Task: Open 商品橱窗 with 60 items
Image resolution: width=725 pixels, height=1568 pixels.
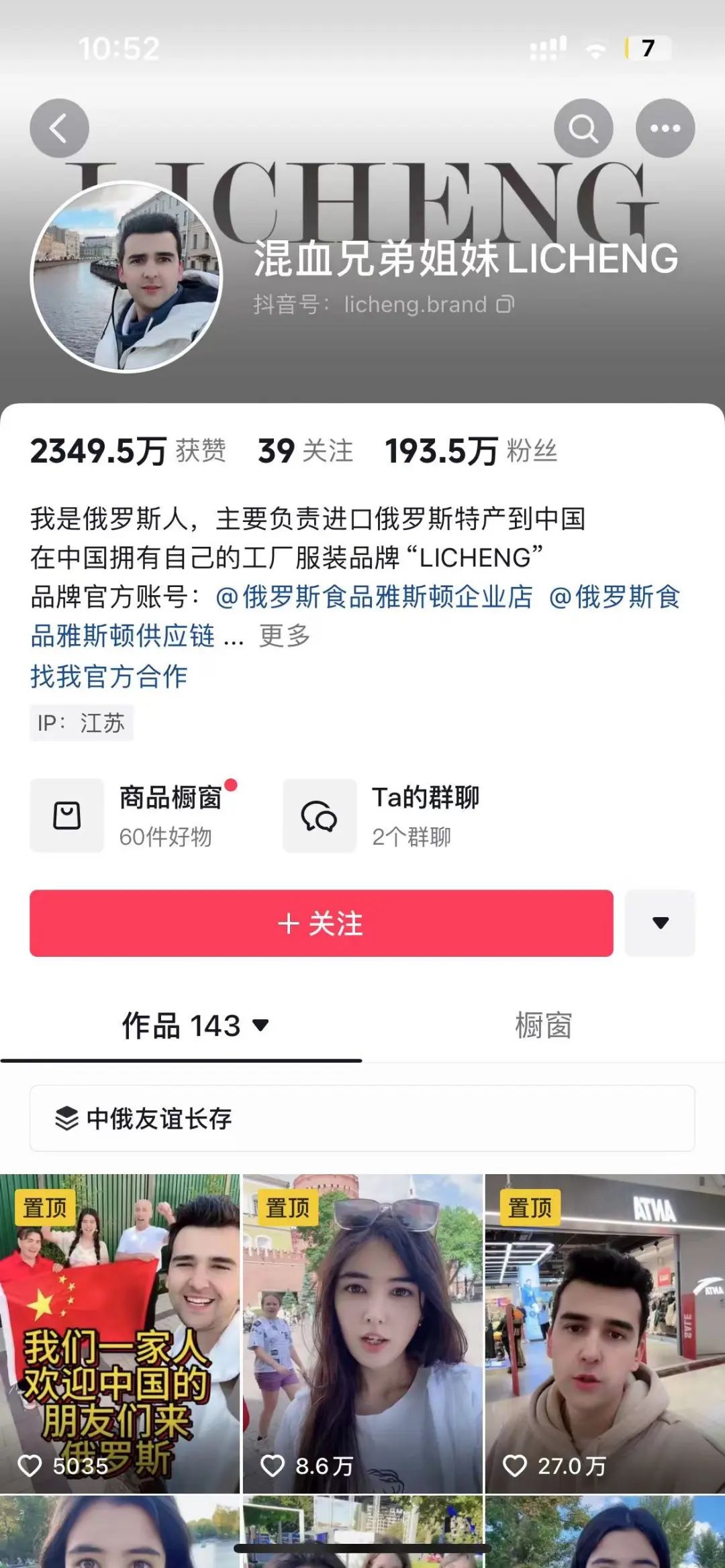Action: (134, 815)
